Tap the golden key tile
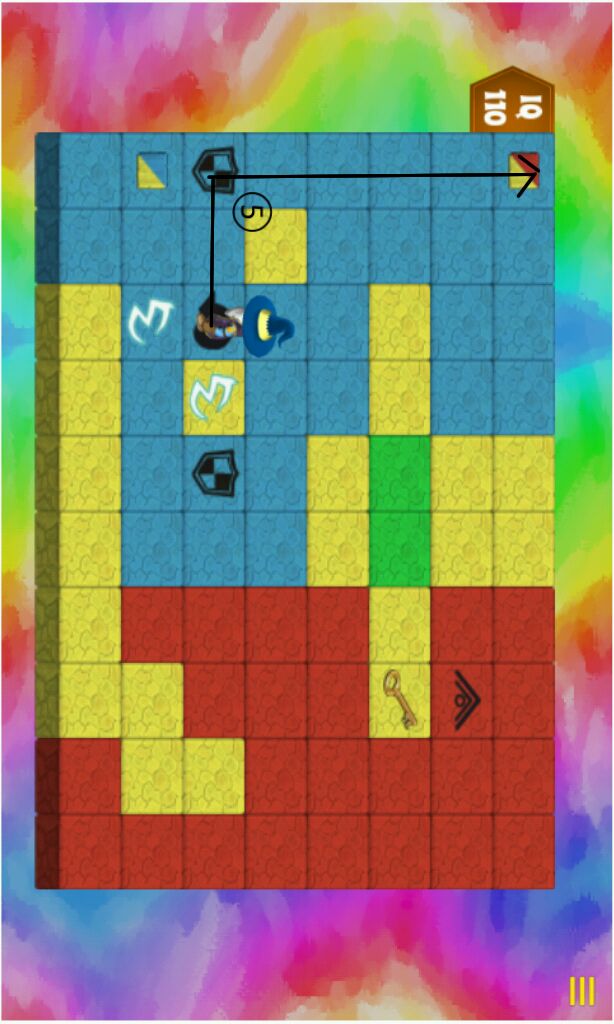 pyautogui.click(x=400, y=699)
